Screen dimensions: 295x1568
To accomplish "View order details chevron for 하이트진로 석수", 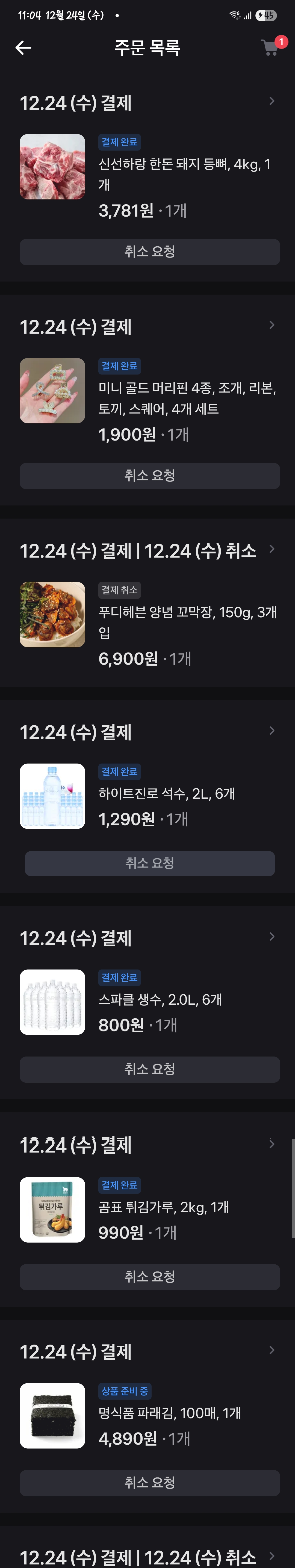I will pyautogui.click(x=272, y=731).
